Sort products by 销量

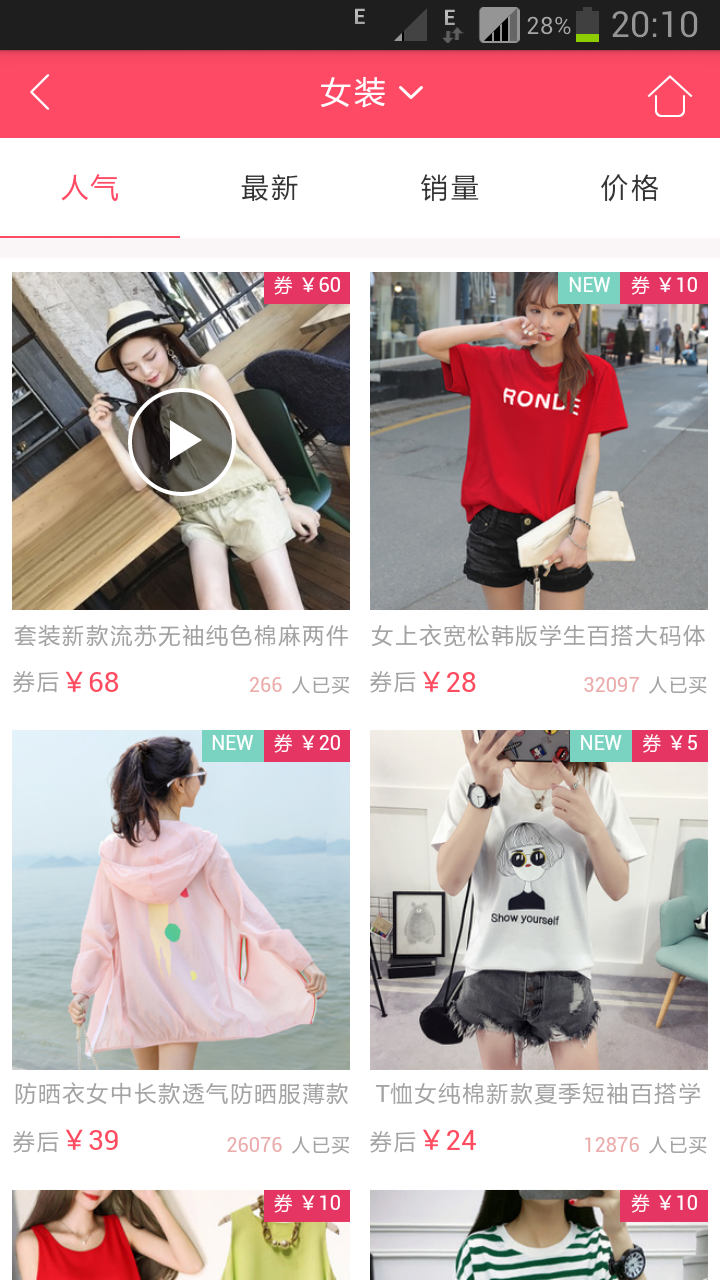(x=450, y=188)
